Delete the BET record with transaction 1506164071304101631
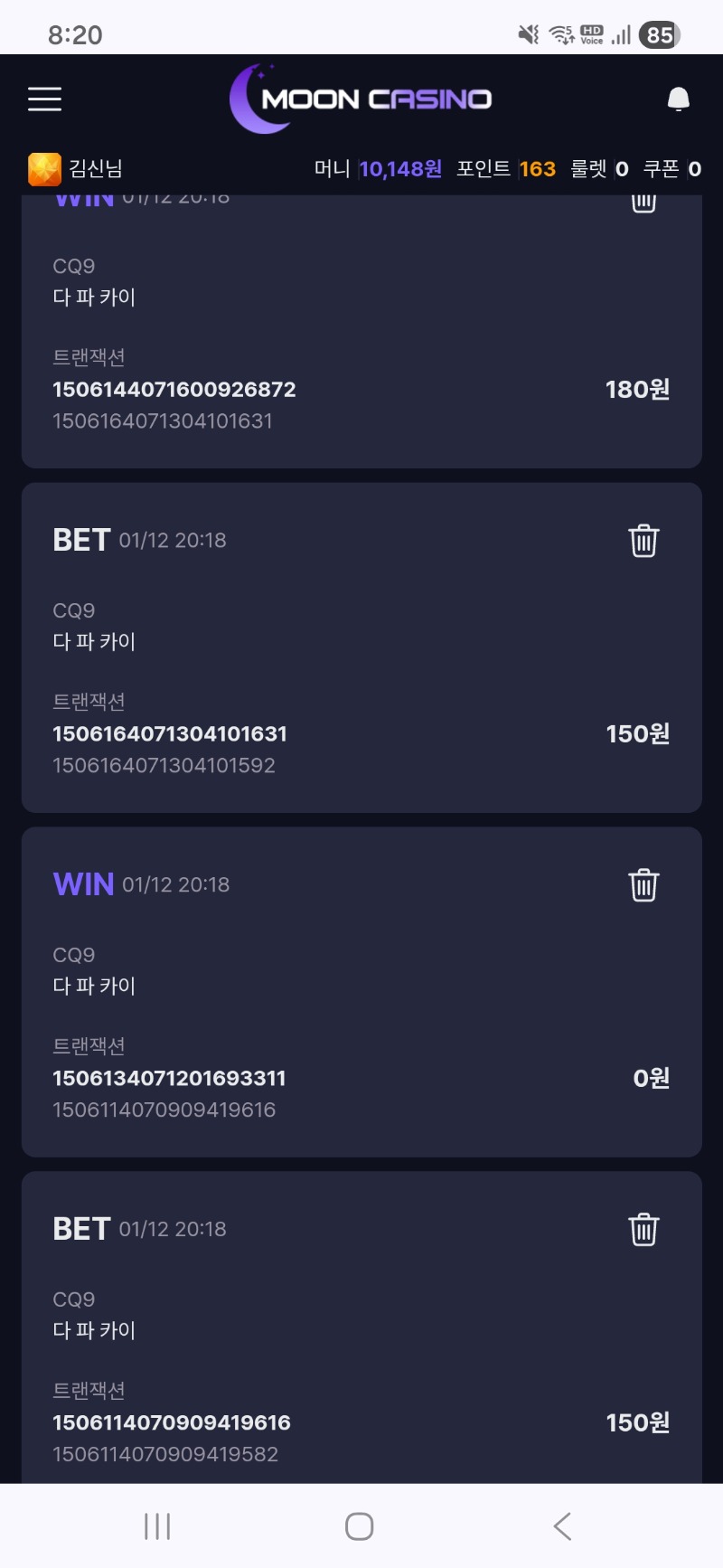Viewport: 723px width, 1568px height. click(643, 540)
